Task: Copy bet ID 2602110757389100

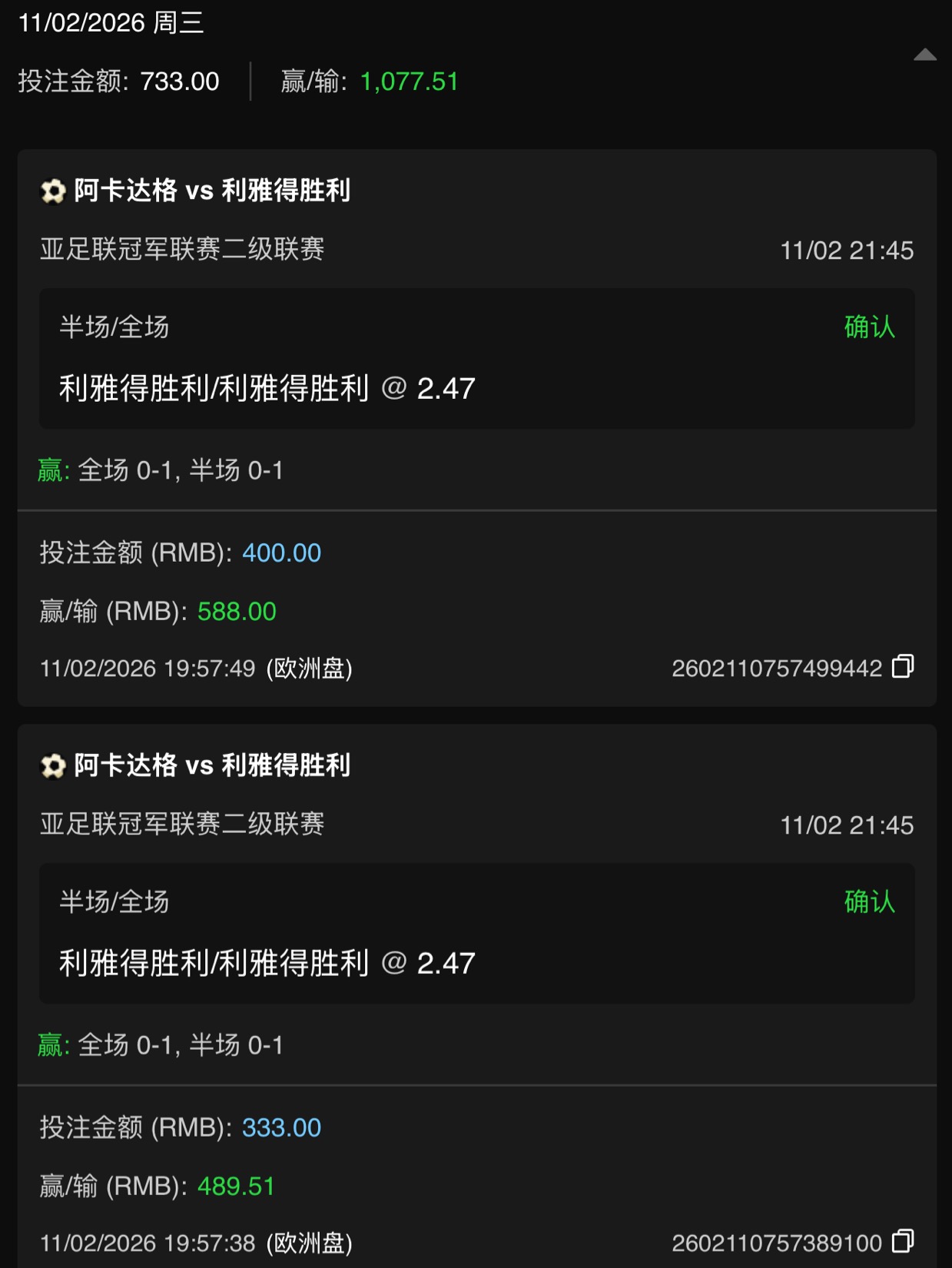Action: coord(903,1241)
